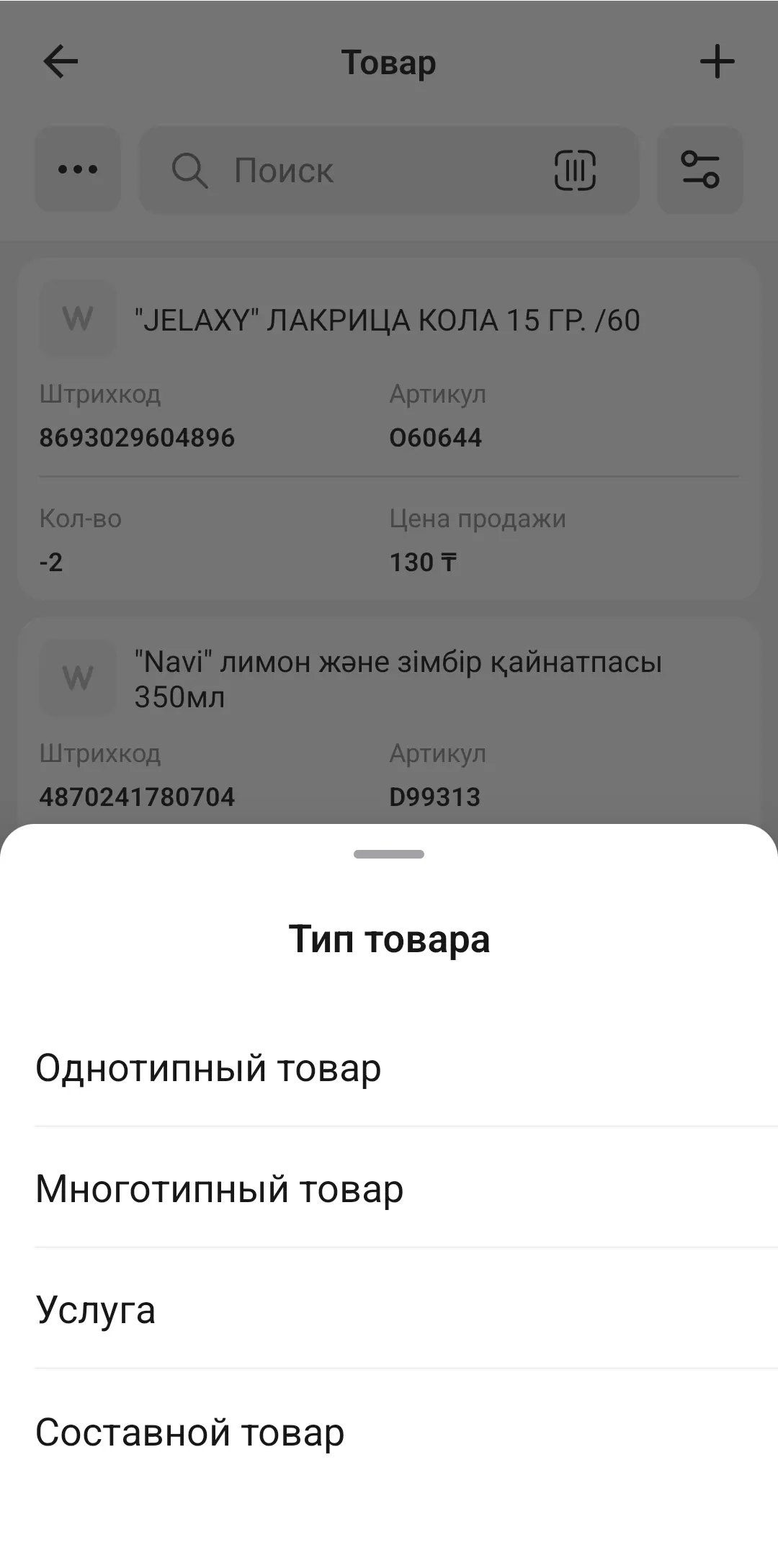
Task: Tap the Тип товара header
Action: point(389,938)
